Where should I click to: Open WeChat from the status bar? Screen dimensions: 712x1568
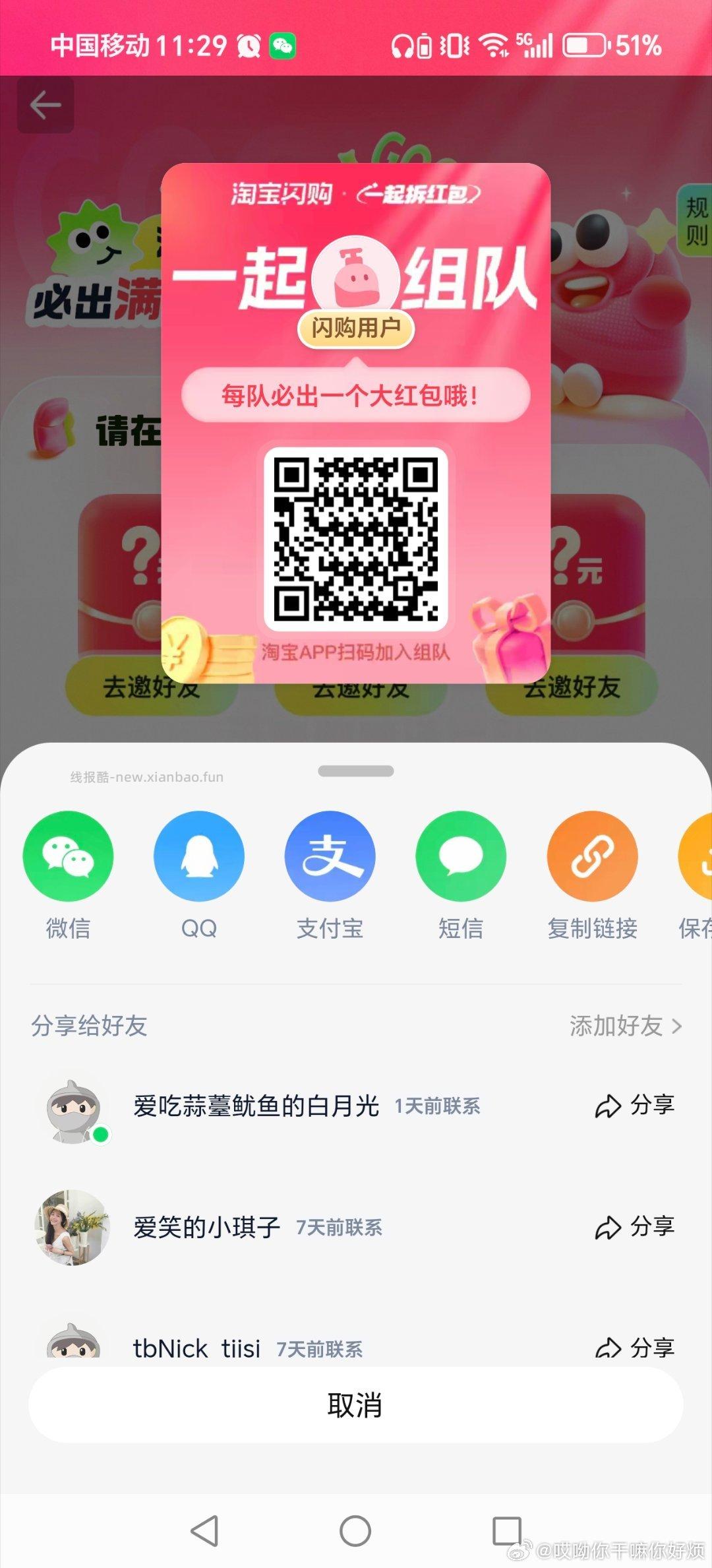tap(285, 46)
